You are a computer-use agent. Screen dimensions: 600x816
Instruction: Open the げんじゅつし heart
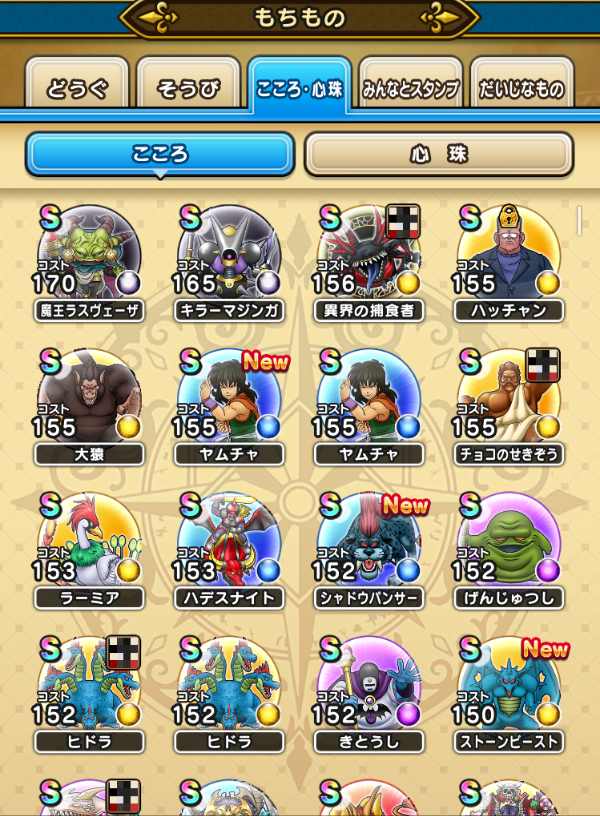(509, 548)
